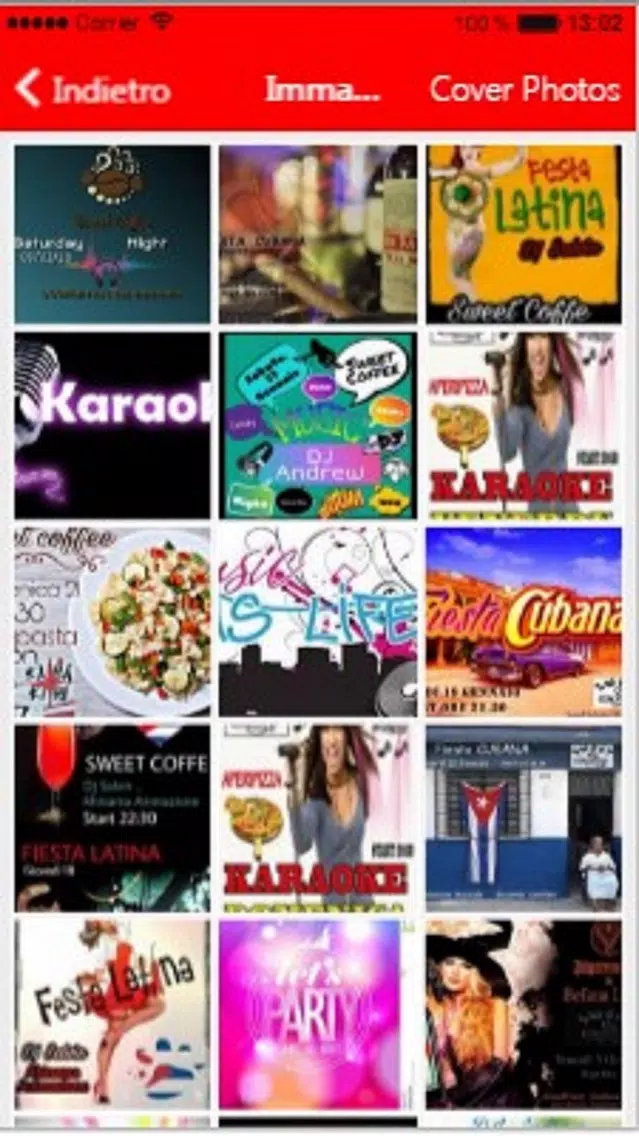This screenshot has width=639, height=1136.
Task: View the Cuban flag on blue house photo
Action: point(524,818)
